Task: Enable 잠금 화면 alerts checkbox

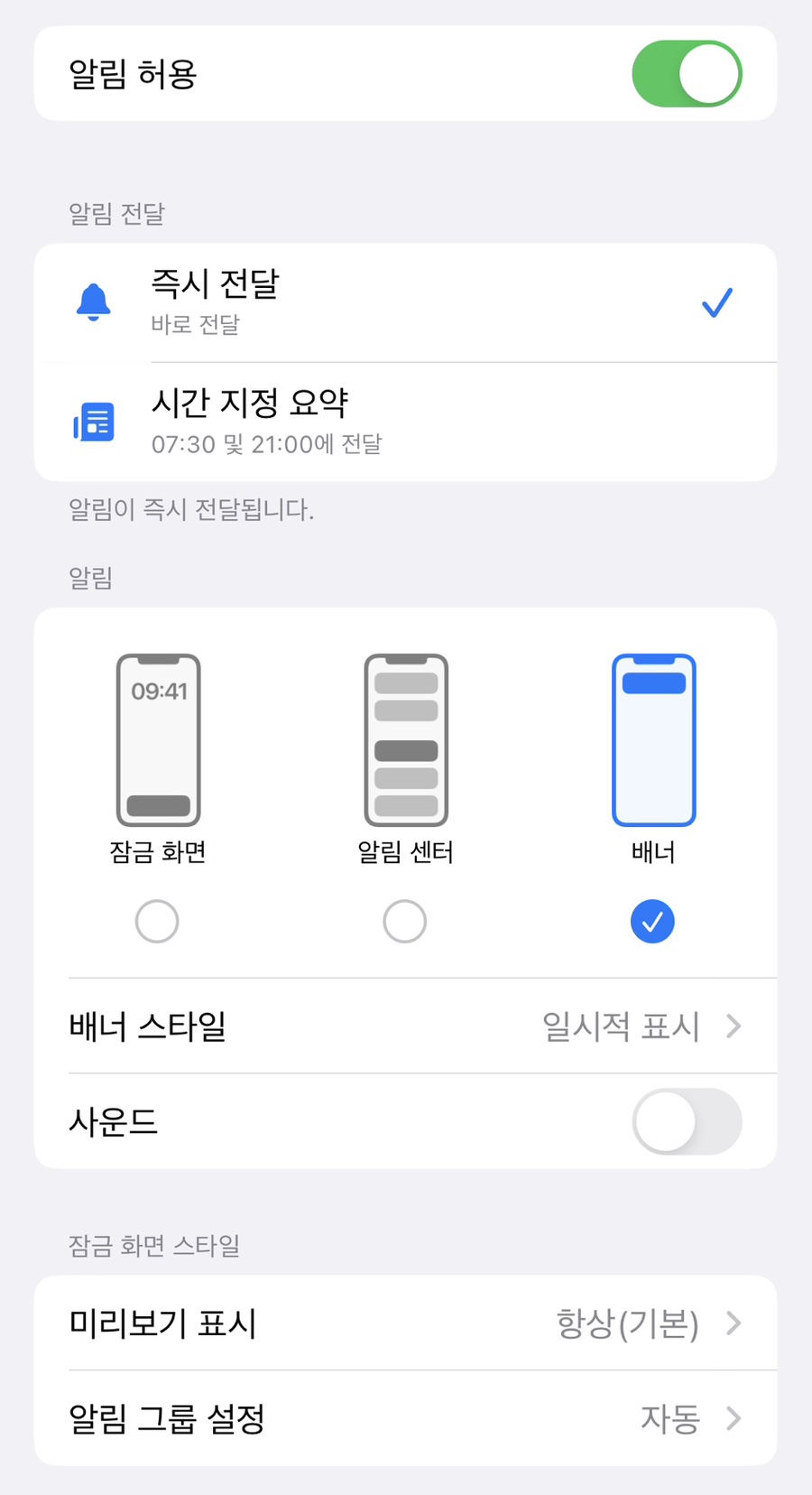Action: pyautogui.click(x=157, y=921)
